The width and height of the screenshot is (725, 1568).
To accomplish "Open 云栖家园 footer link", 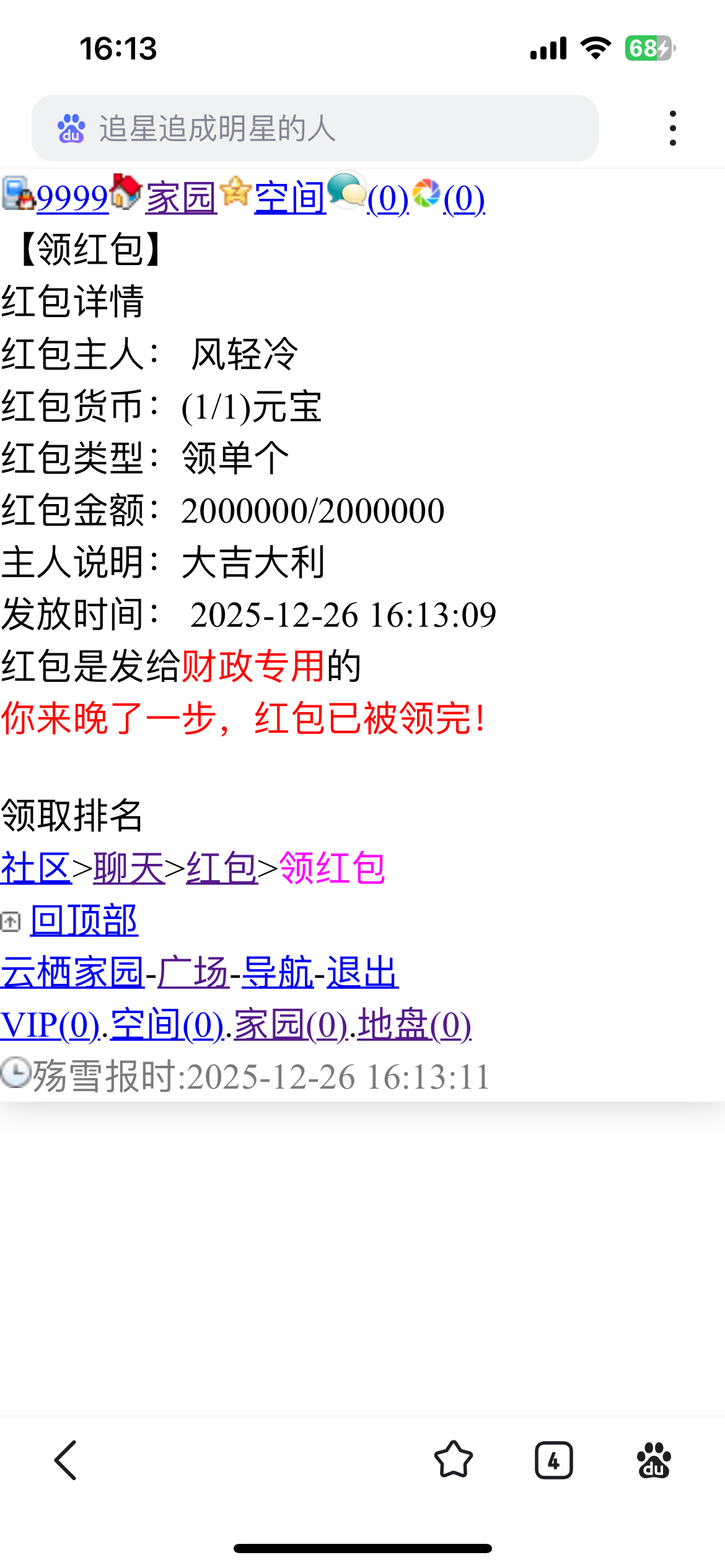I will click(x=72, y=973).
